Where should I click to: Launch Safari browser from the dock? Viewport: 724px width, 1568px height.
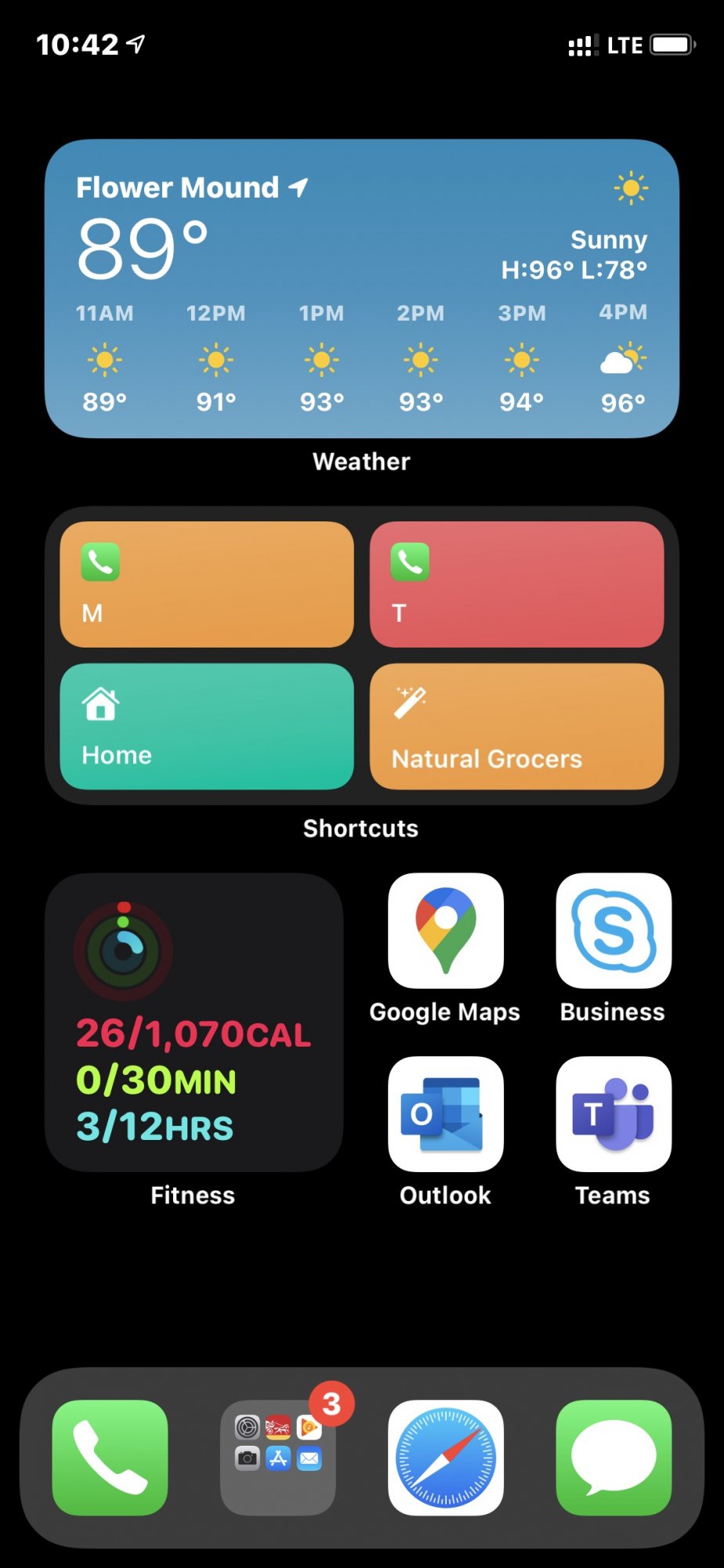[446, 1457]
